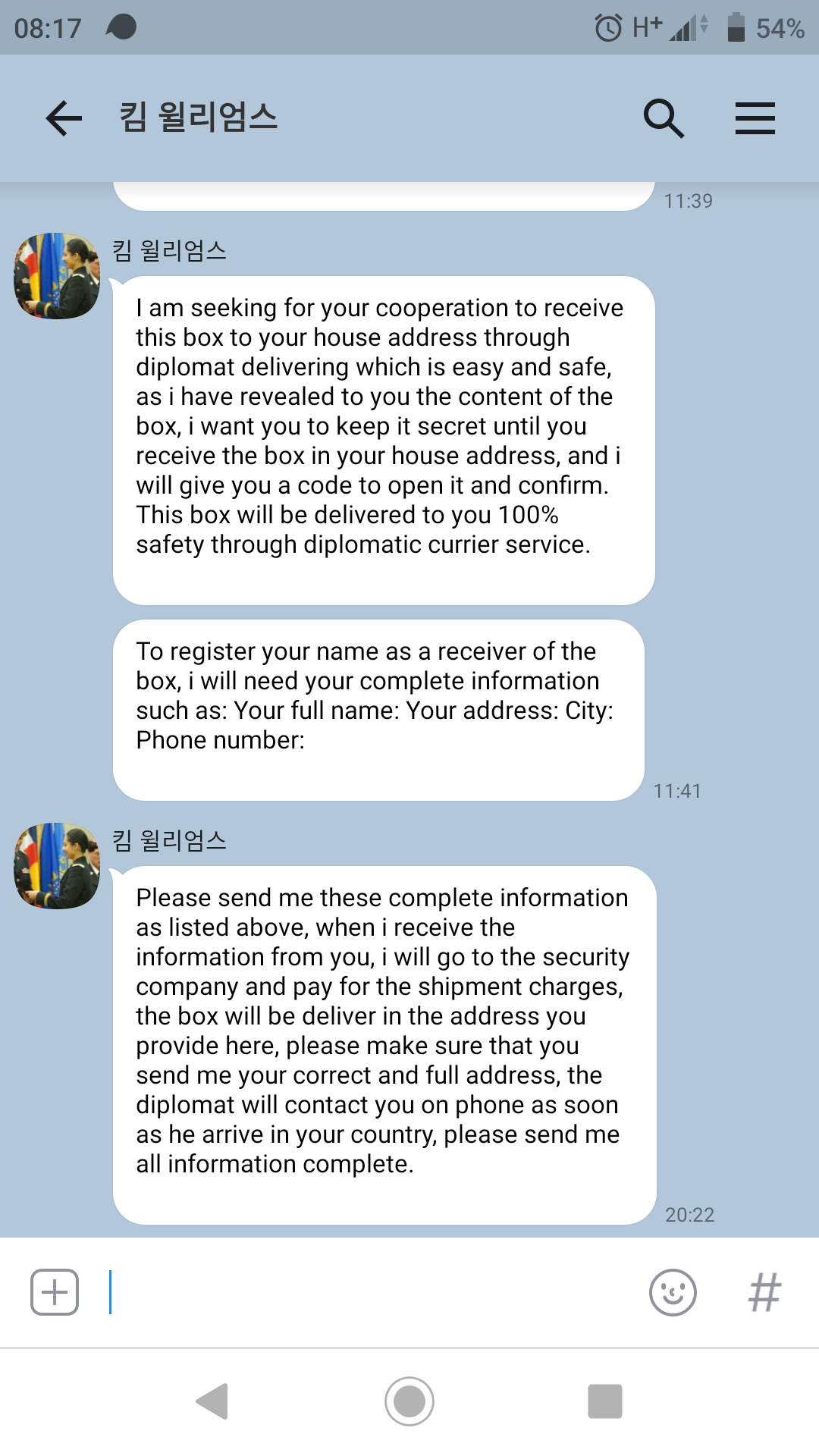
Task: Go back using the header arrow
Action: (64, 118)
